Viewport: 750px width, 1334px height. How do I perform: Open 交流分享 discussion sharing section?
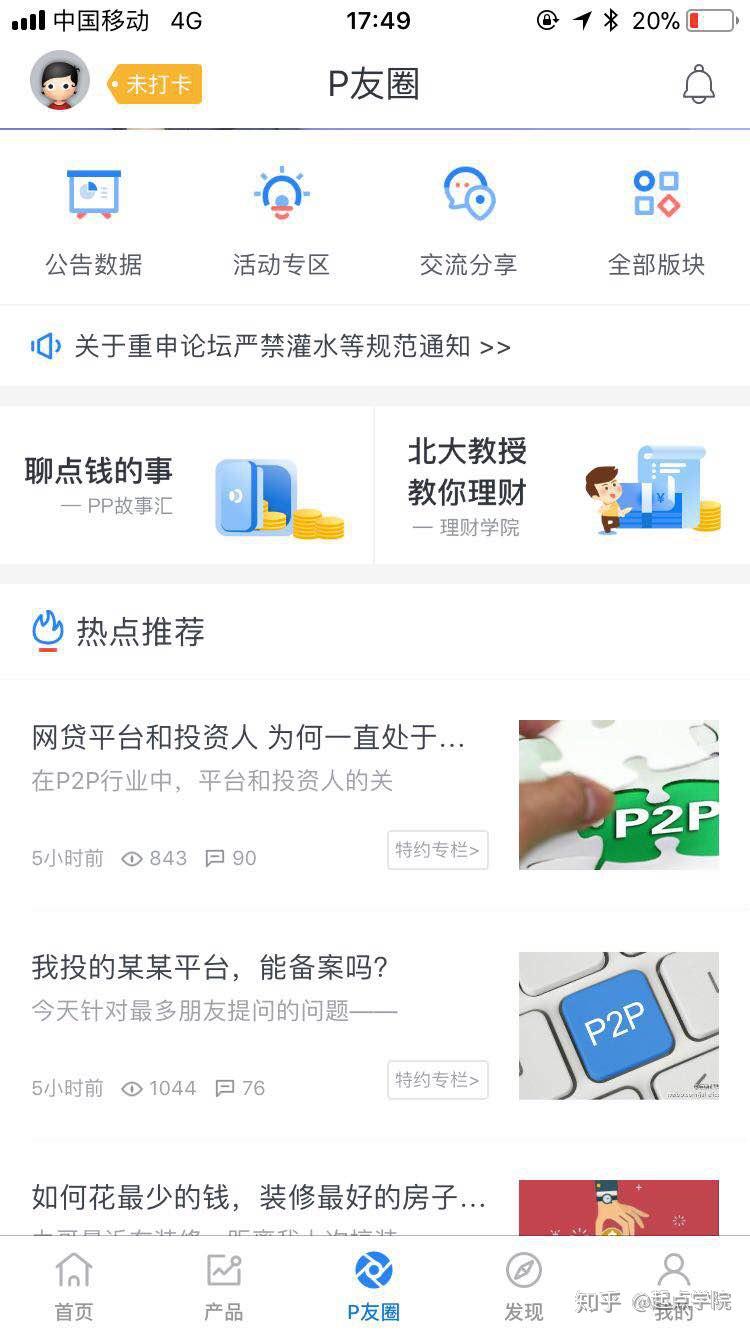467,193
